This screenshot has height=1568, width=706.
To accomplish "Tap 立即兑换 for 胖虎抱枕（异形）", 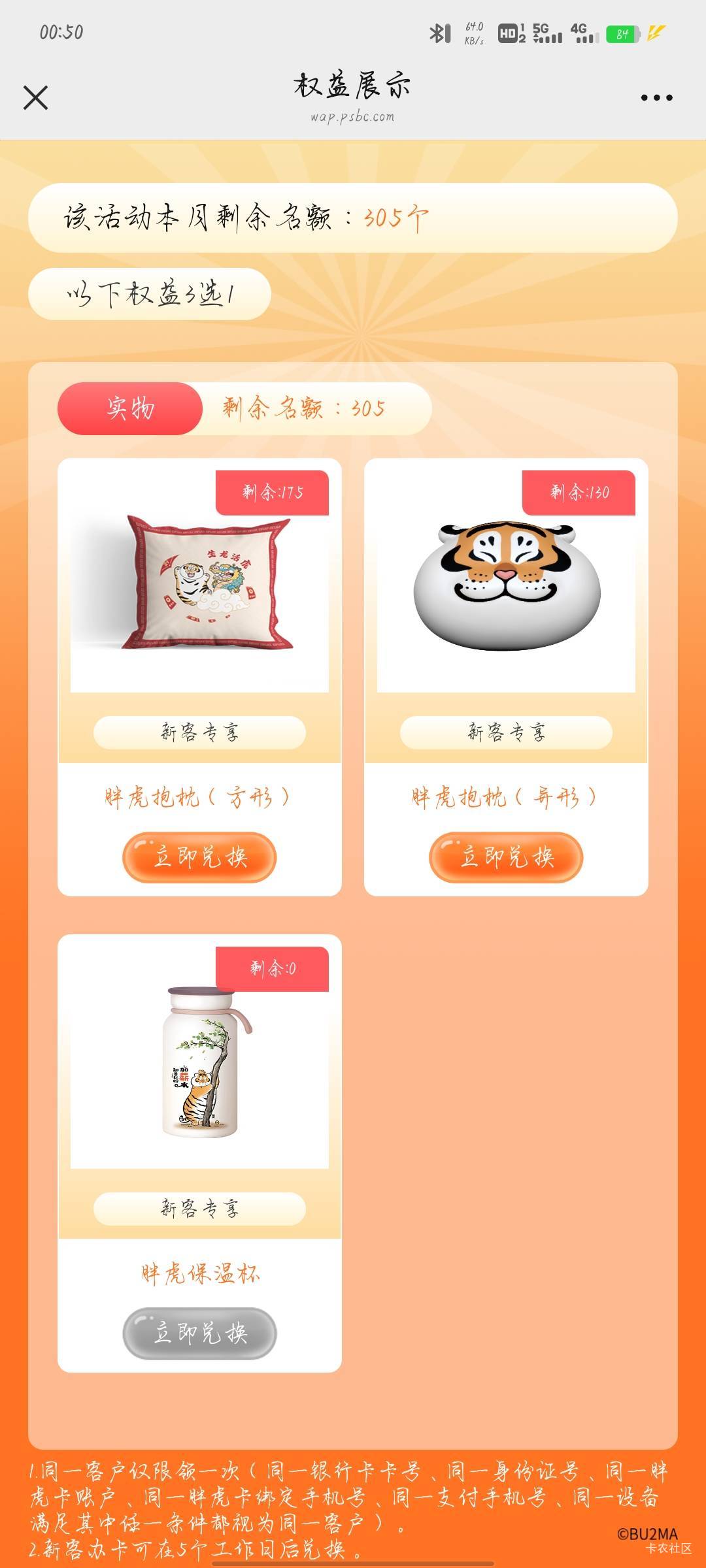I will tap(506, 857).
